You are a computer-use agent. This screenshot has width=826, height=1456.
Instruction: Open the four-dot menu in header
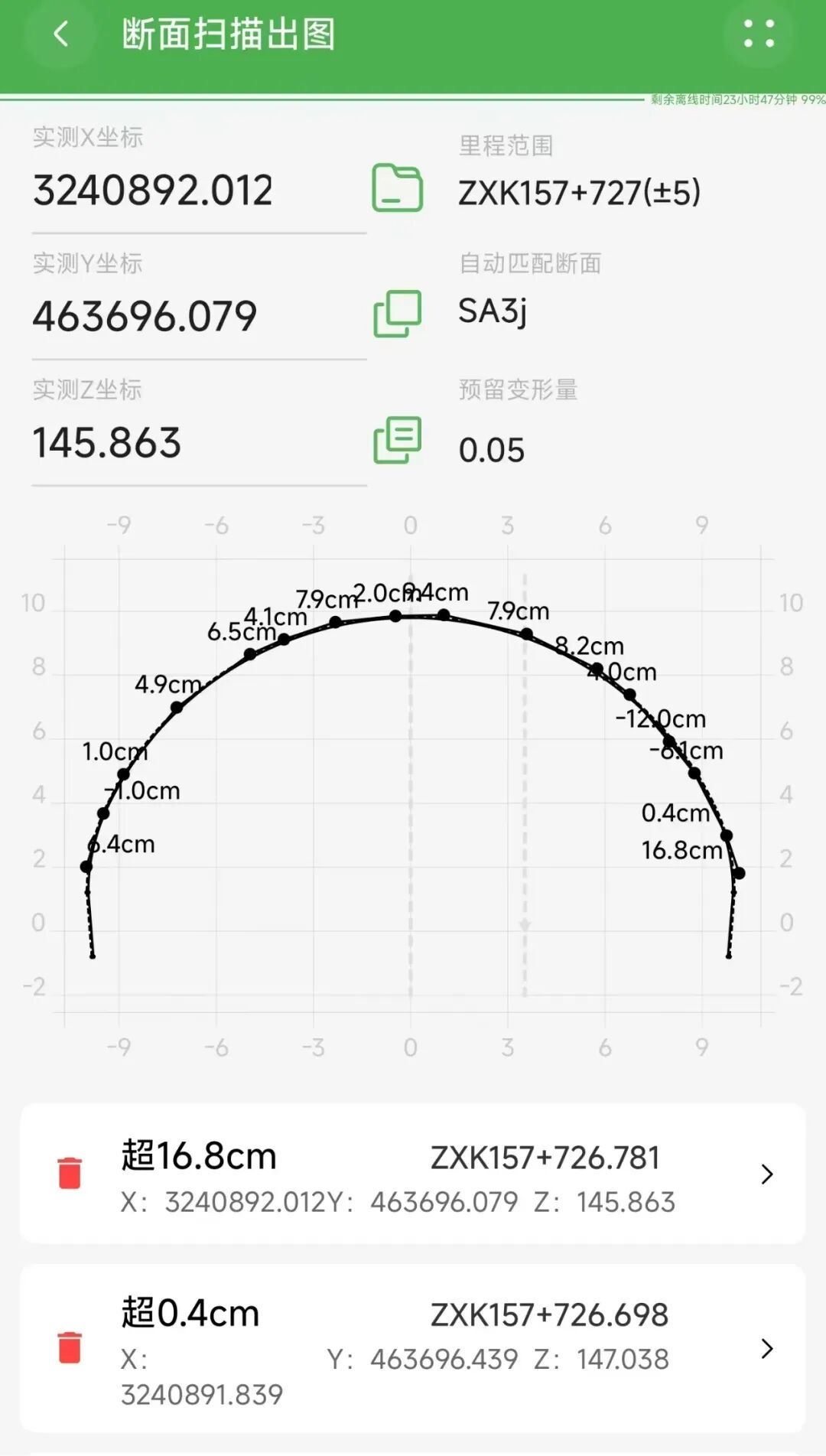(x=759, y=34)
